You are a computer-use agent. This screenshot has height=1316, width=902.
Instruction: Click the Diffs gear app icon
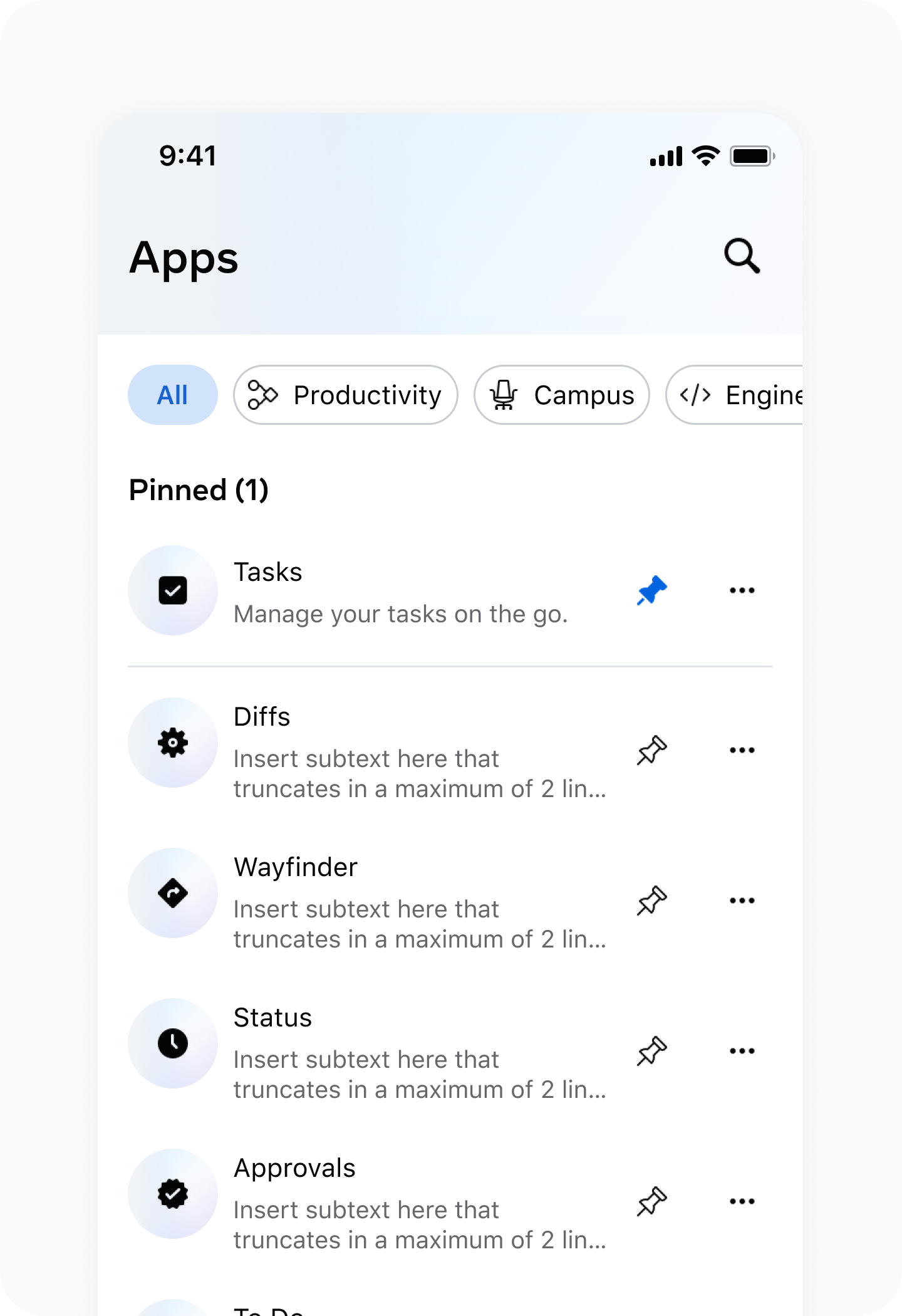pyautogui.click(x=172, y=742)
